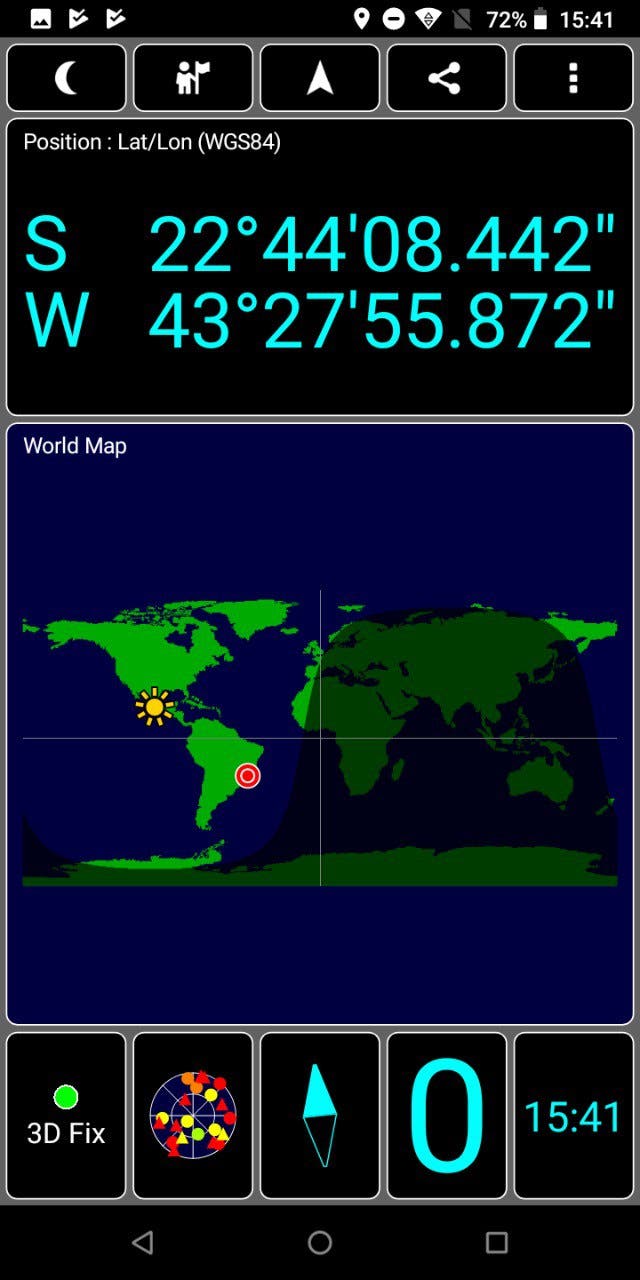640x1280 pixels.
Task: Open the compass tile
Action: click(x=320, y=1115)
